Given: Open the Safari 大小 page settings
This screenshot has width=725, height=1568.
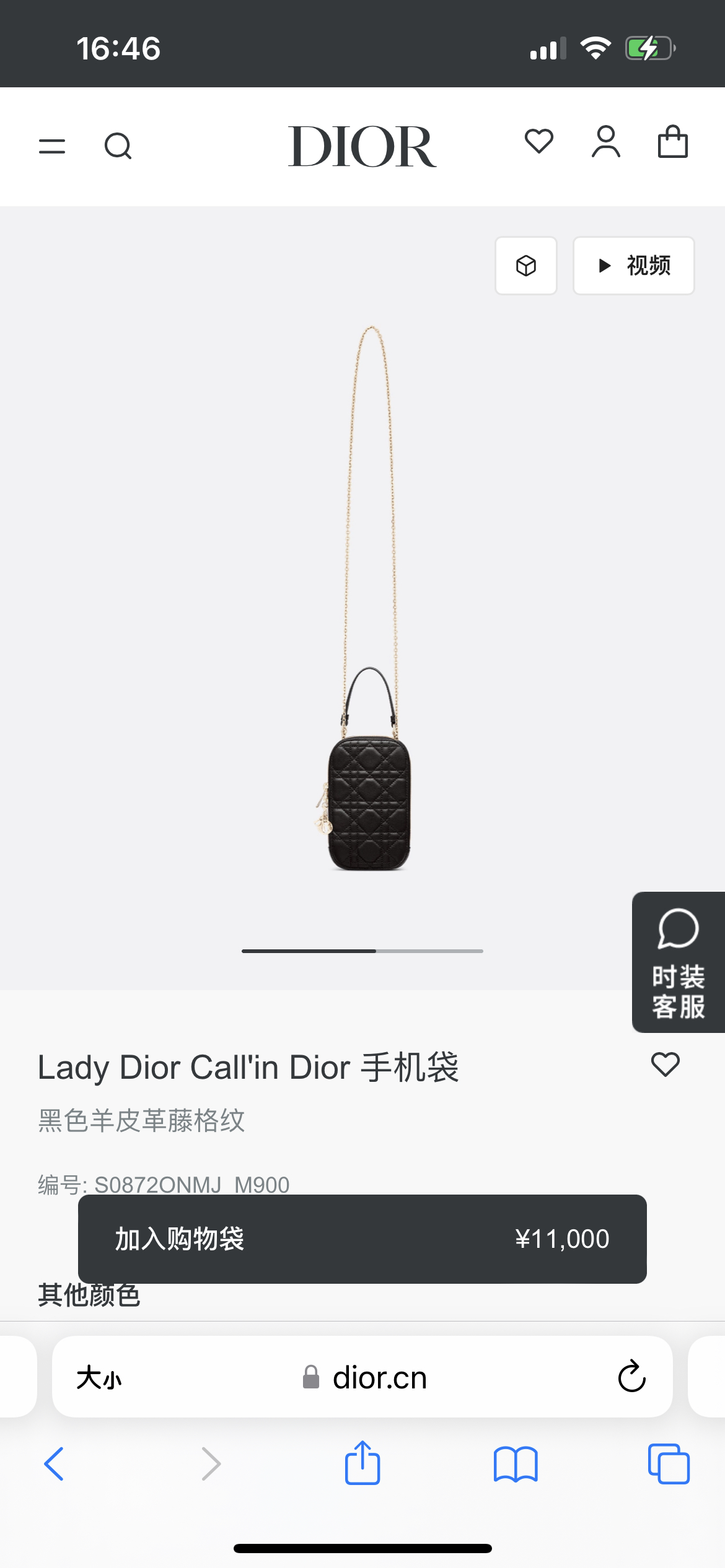Looking at the screenshot, I should (x=99, y=1378).
